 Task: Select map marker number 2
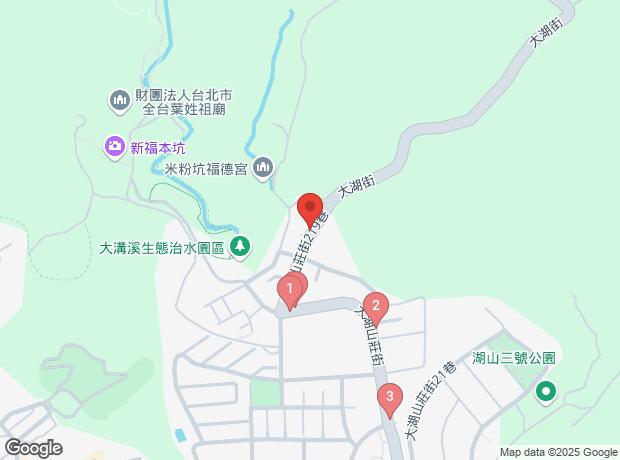pyautogui.click(x=374, y=306)
